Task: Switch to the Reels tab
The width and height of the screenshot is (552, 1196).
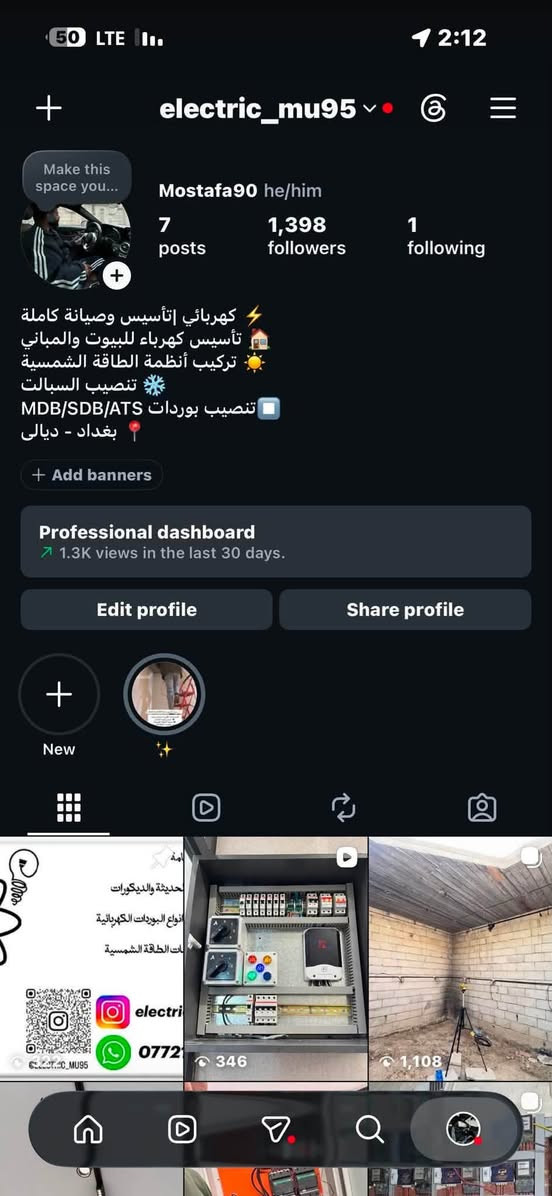Action: [207, 808]
